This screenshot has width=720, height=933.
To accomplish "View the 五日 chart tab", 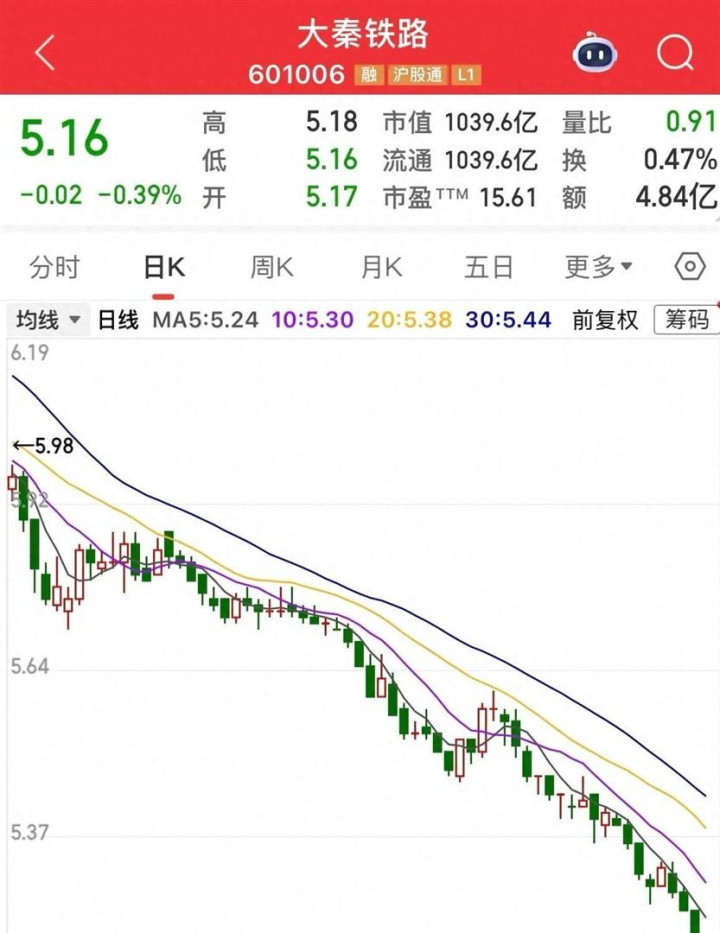I will pyautogui.click(x=489, y=267).
